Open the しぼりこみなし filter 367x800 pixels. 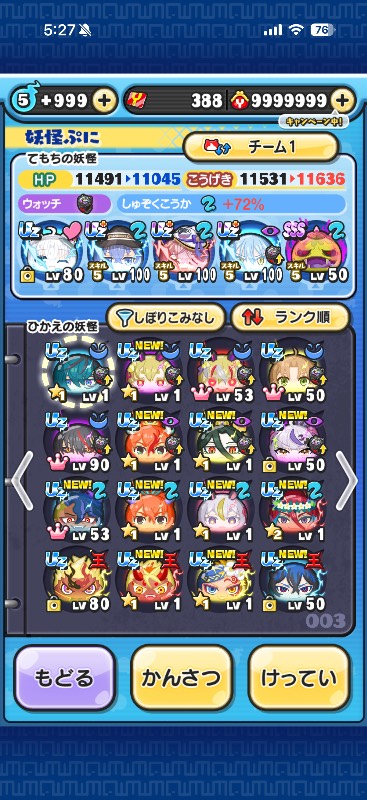coord(166,318)
